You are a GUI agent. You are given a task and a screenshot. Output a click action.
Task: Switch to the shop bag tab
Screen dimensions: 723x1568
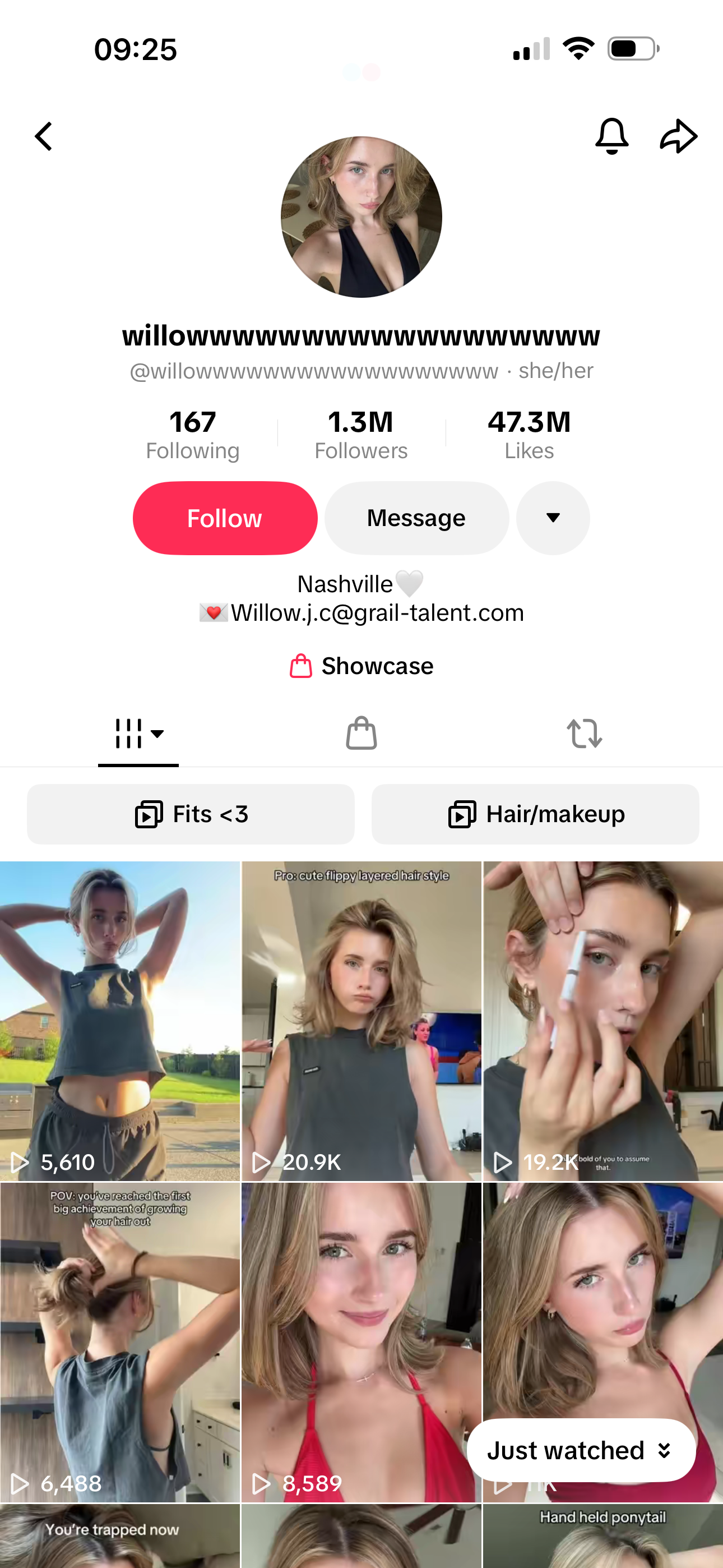click(361, 733)
